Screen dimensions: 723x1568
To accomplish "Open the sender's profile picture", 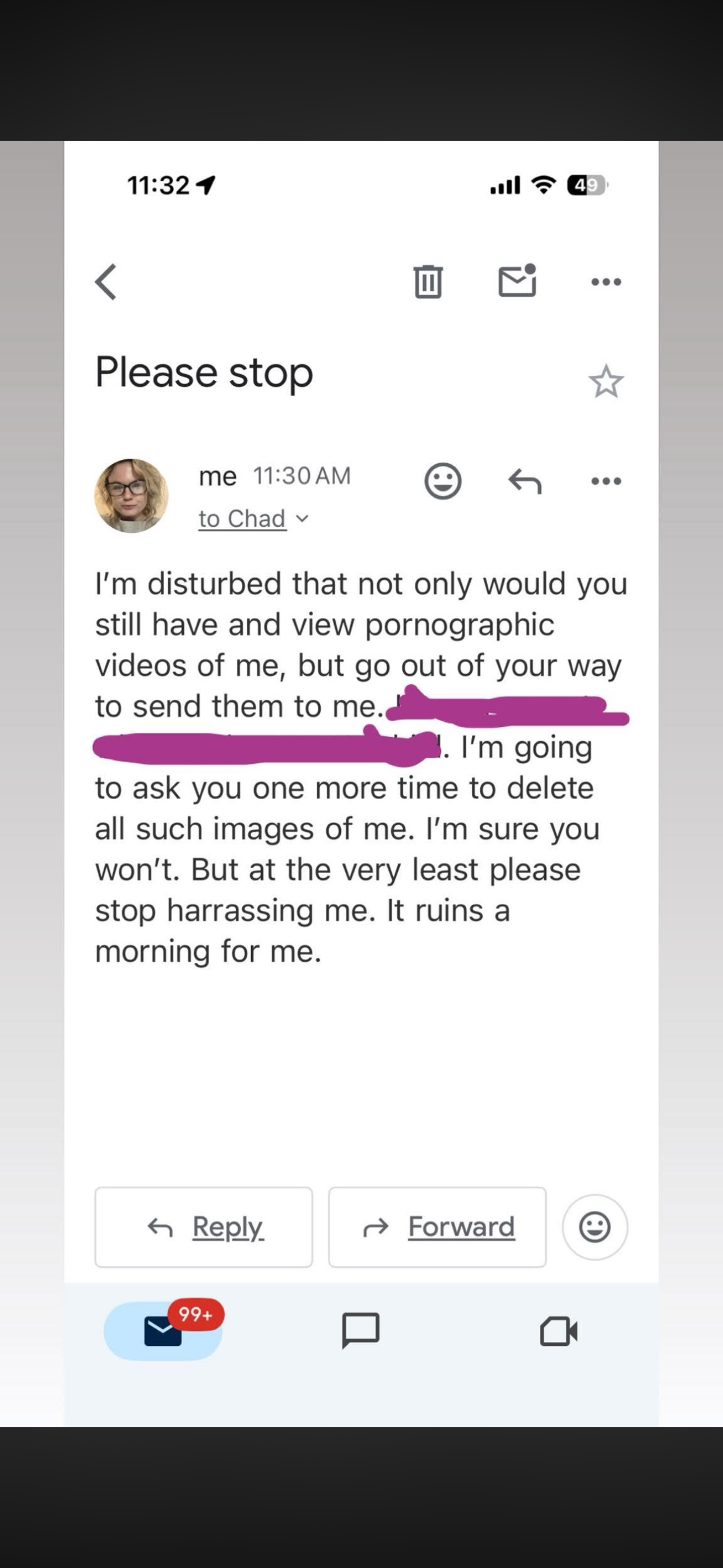I will click(131, 496).
